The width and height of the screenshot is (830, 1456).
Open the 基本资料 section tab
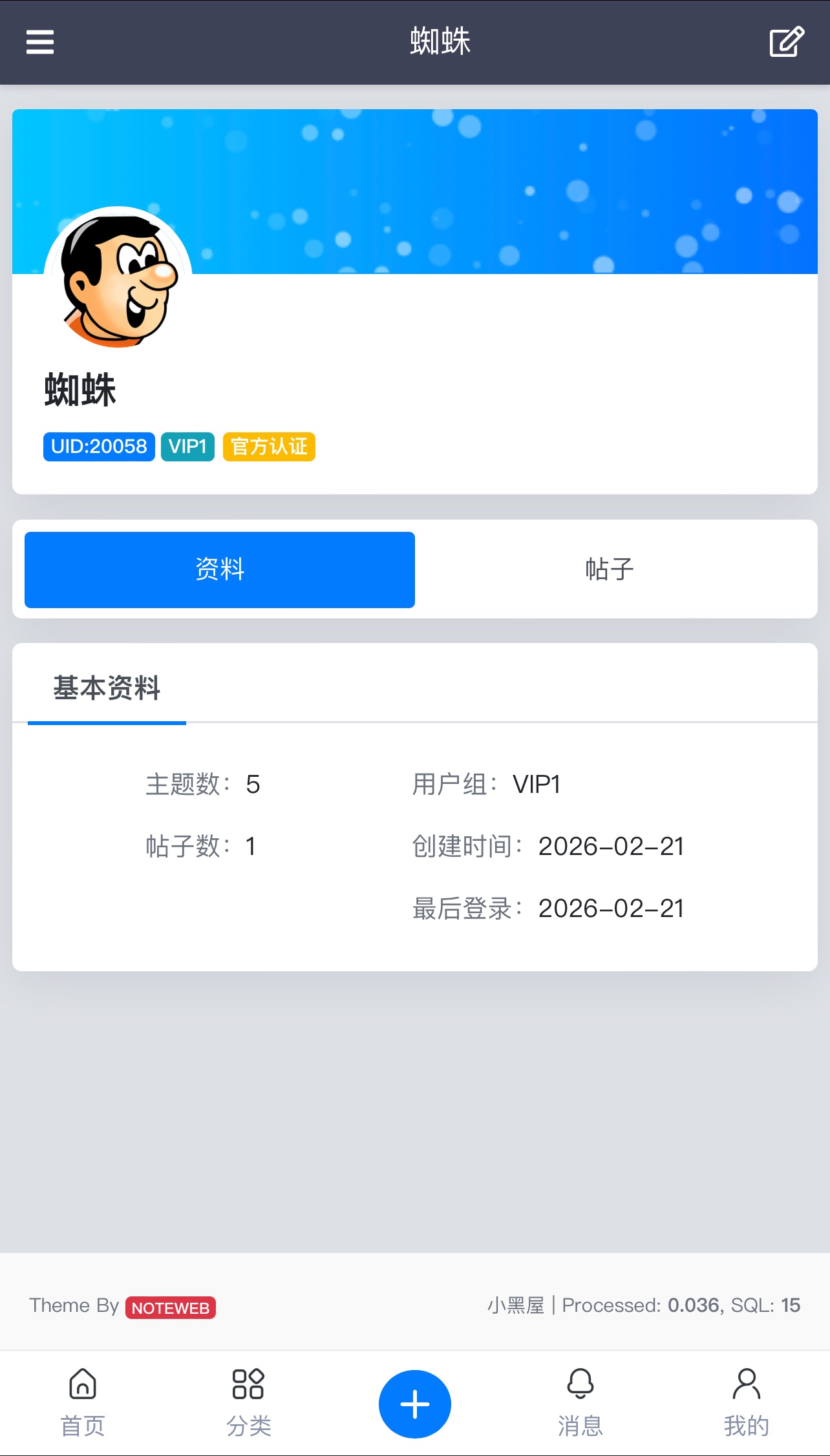coord(107,688)
